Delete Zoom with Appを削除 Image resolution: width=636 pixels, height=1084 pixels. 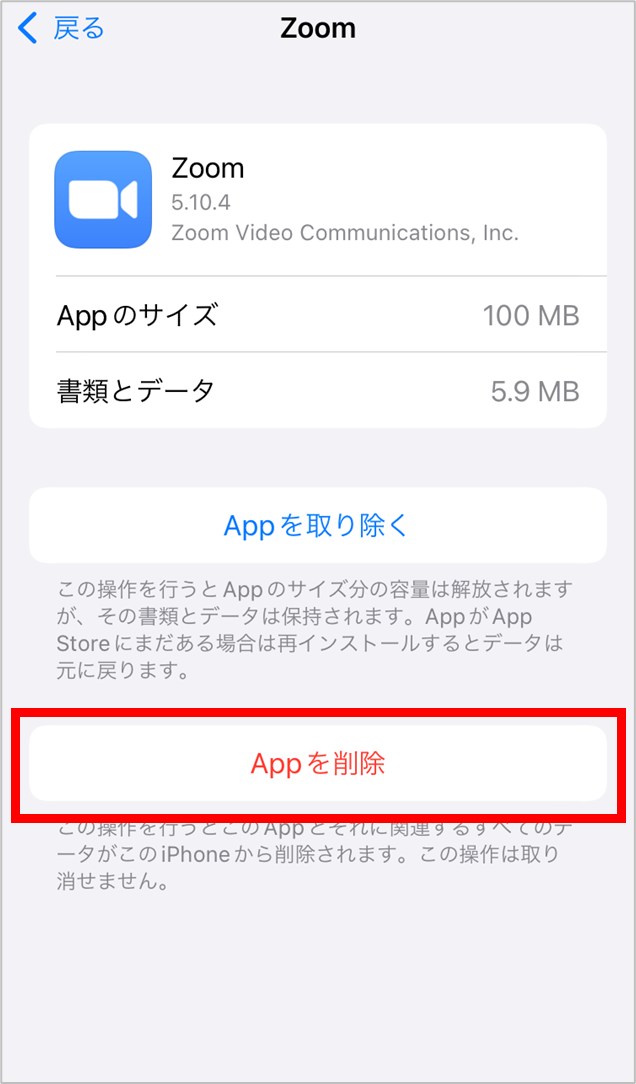point(317,764)
